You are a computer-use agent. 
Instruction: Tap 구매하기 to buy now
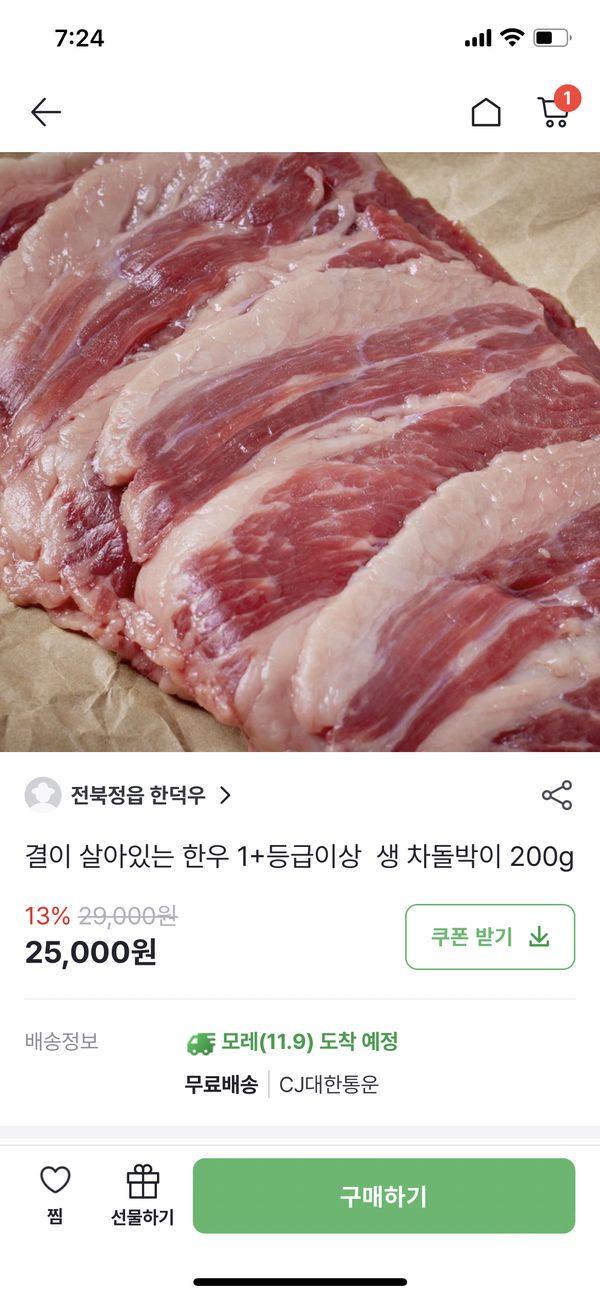(x=384, y=1196)
